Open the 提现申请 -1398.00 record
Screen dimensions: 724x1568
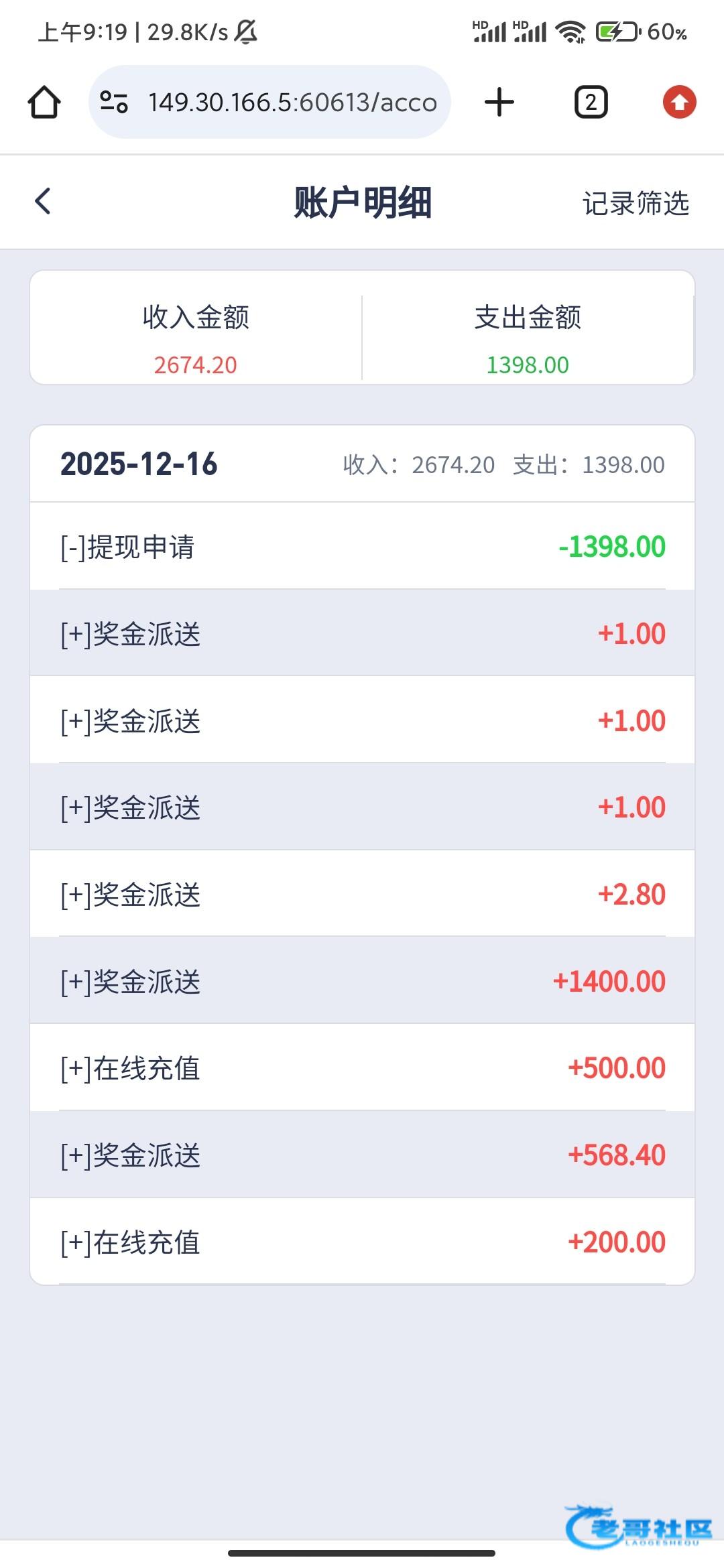click(x=362, y=547)
